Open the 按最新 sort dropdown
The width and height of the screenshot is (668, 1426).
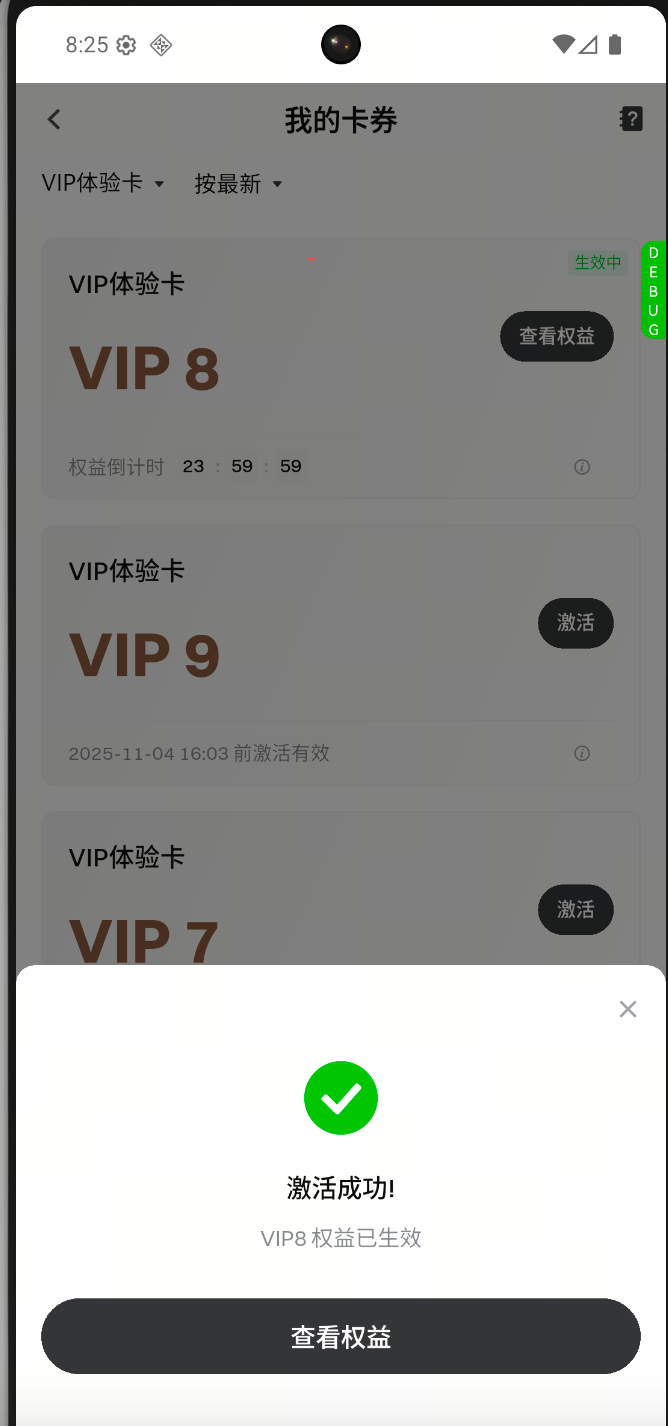pos(239,184)
